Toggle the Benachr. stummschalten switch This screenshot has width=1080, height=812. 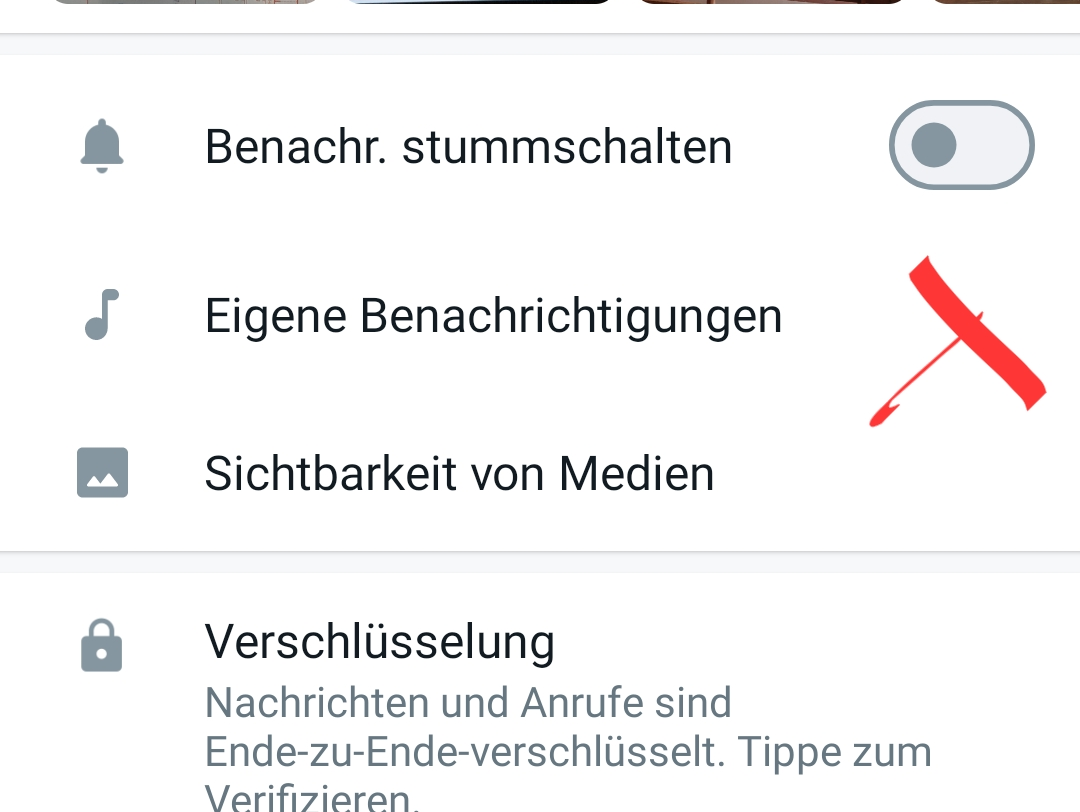click(x=961, y=146)
